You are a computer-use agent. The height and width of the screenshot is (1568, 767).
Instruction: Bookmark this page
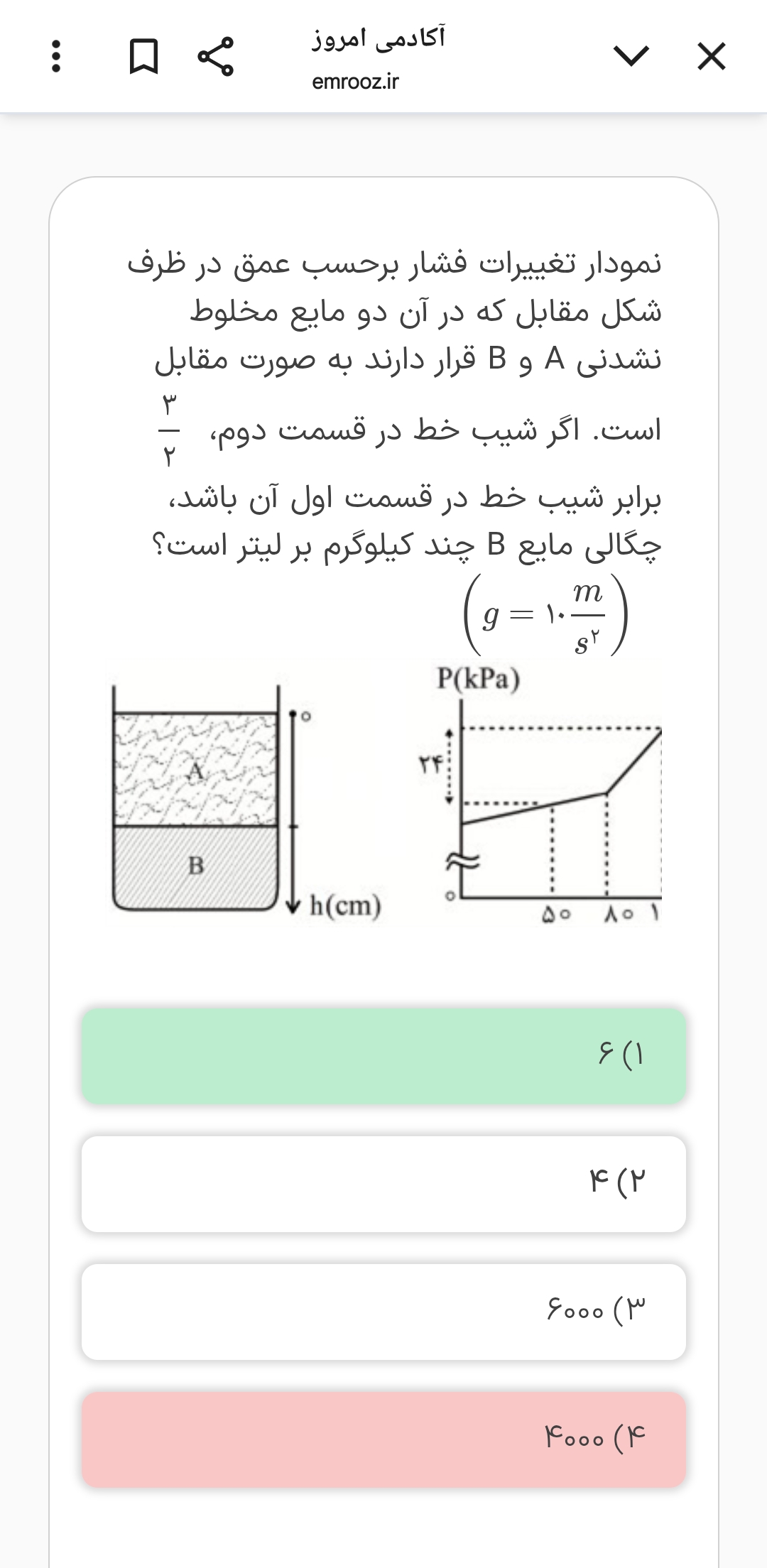pyautogui.click(x=143, y=57)
